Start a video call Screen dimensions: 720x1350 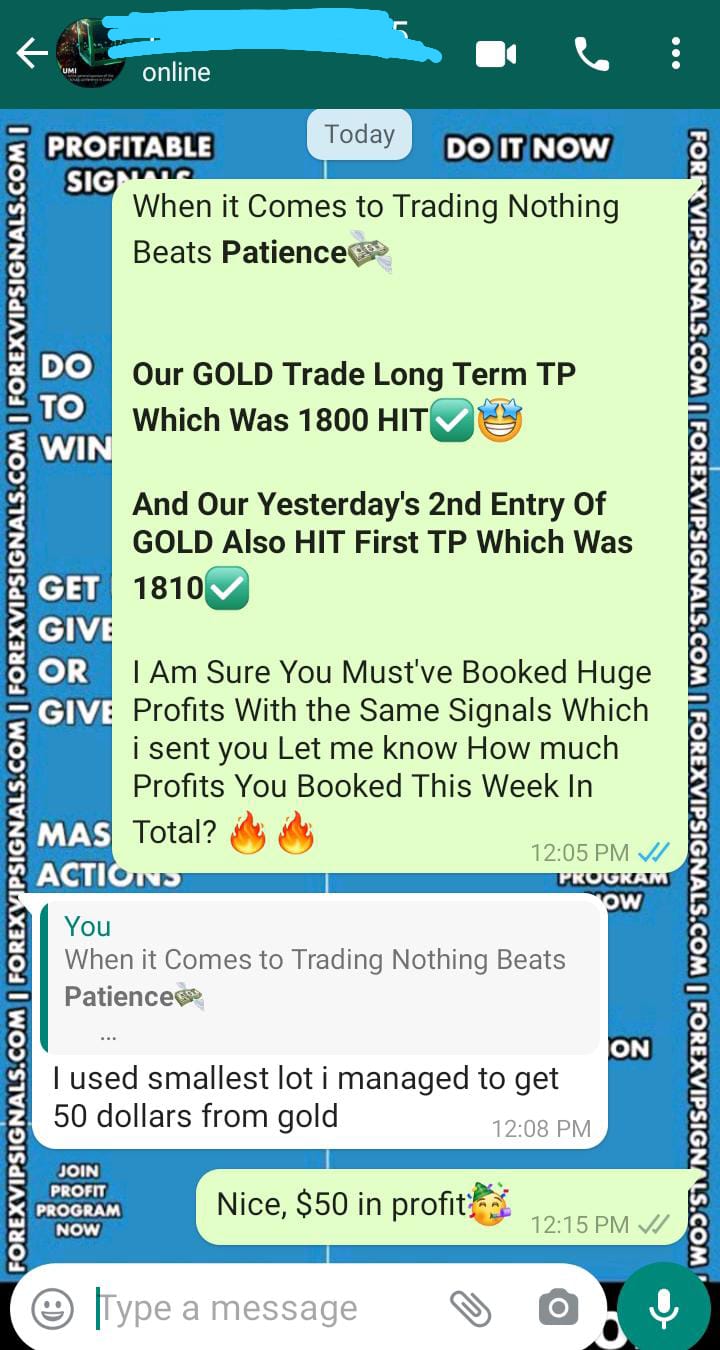(x=496, y=54)
